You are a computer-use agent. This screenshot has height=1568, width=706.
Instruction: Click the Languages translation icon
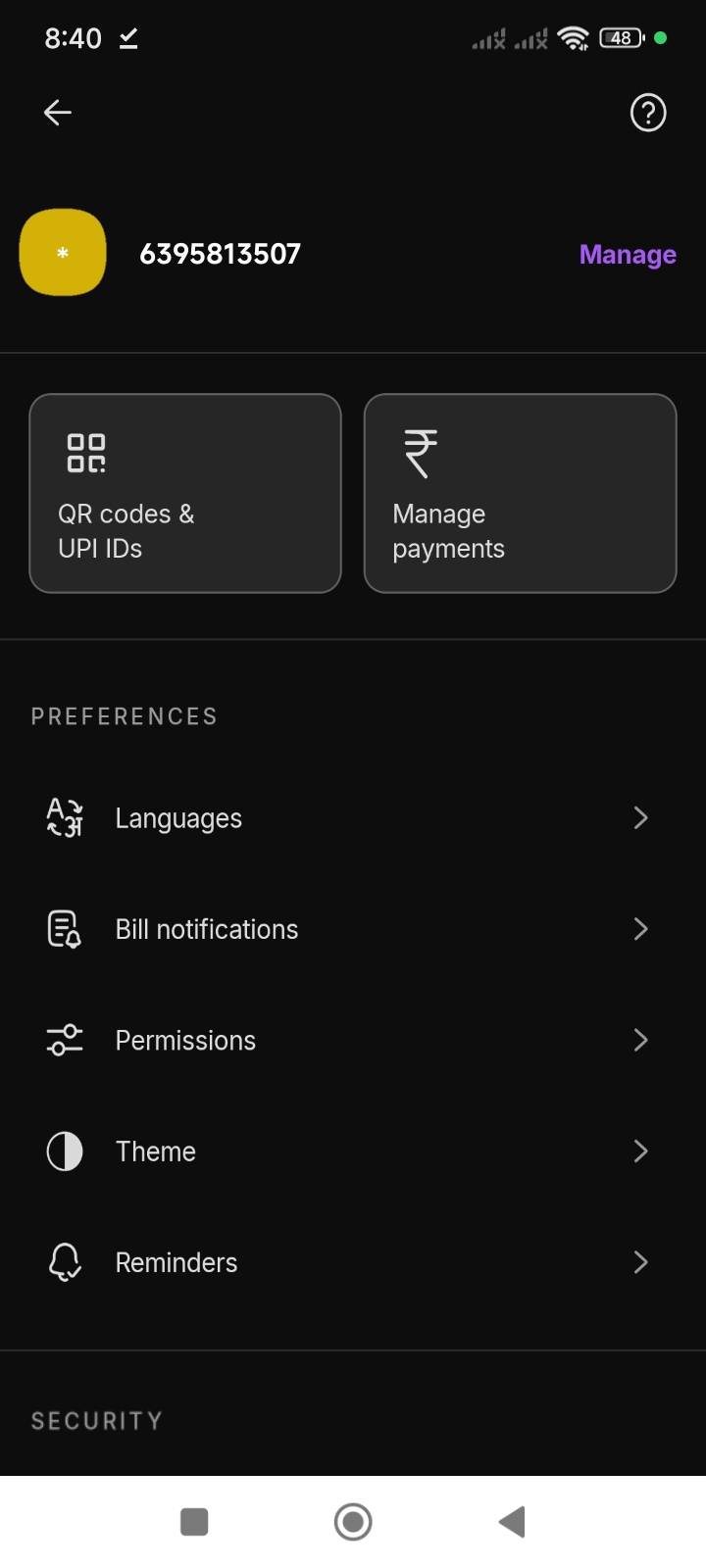[x=64, y=817]
